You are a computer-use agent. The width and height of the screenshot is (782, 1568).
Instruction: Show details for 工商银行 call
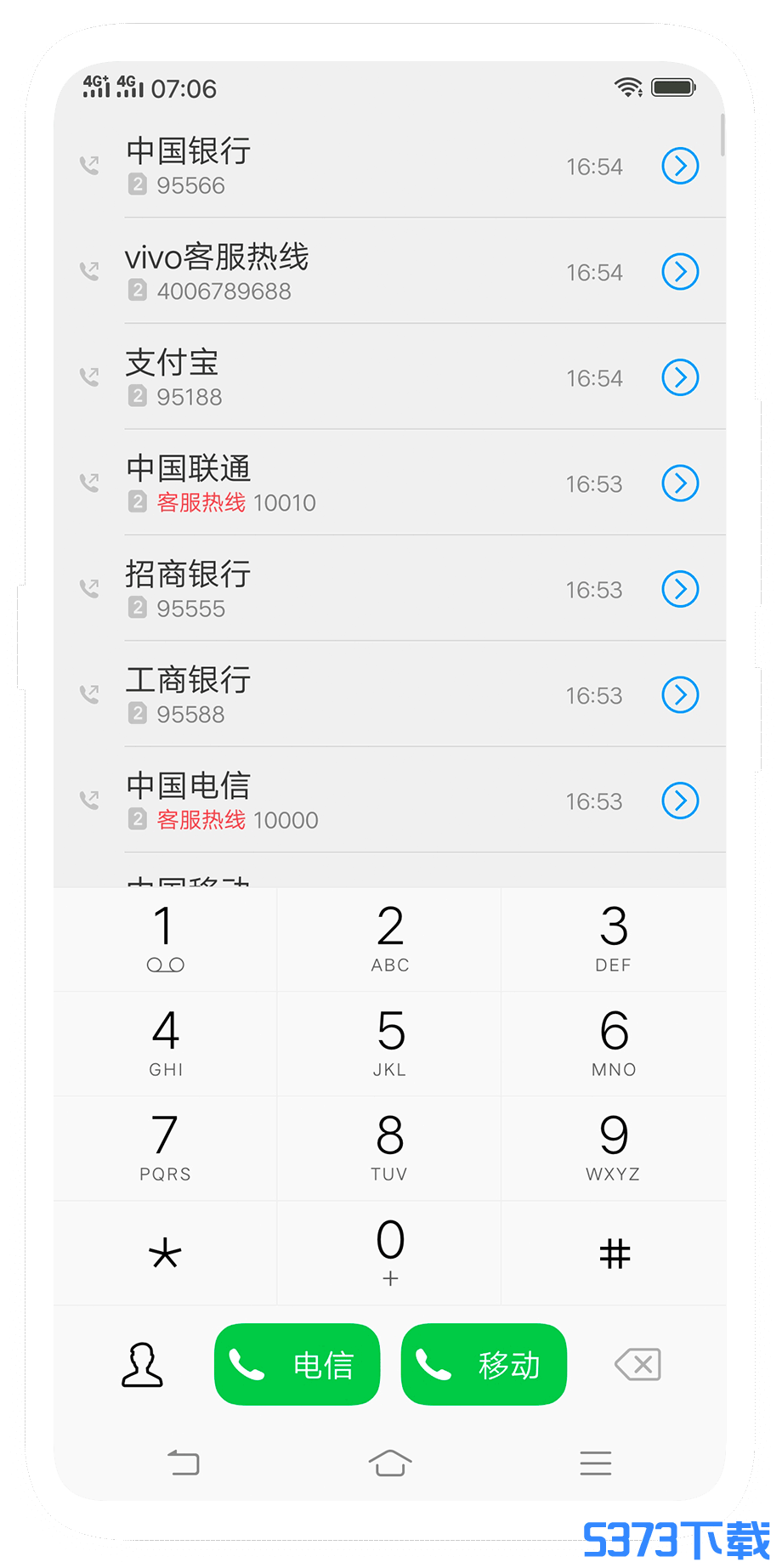[680, 695]
